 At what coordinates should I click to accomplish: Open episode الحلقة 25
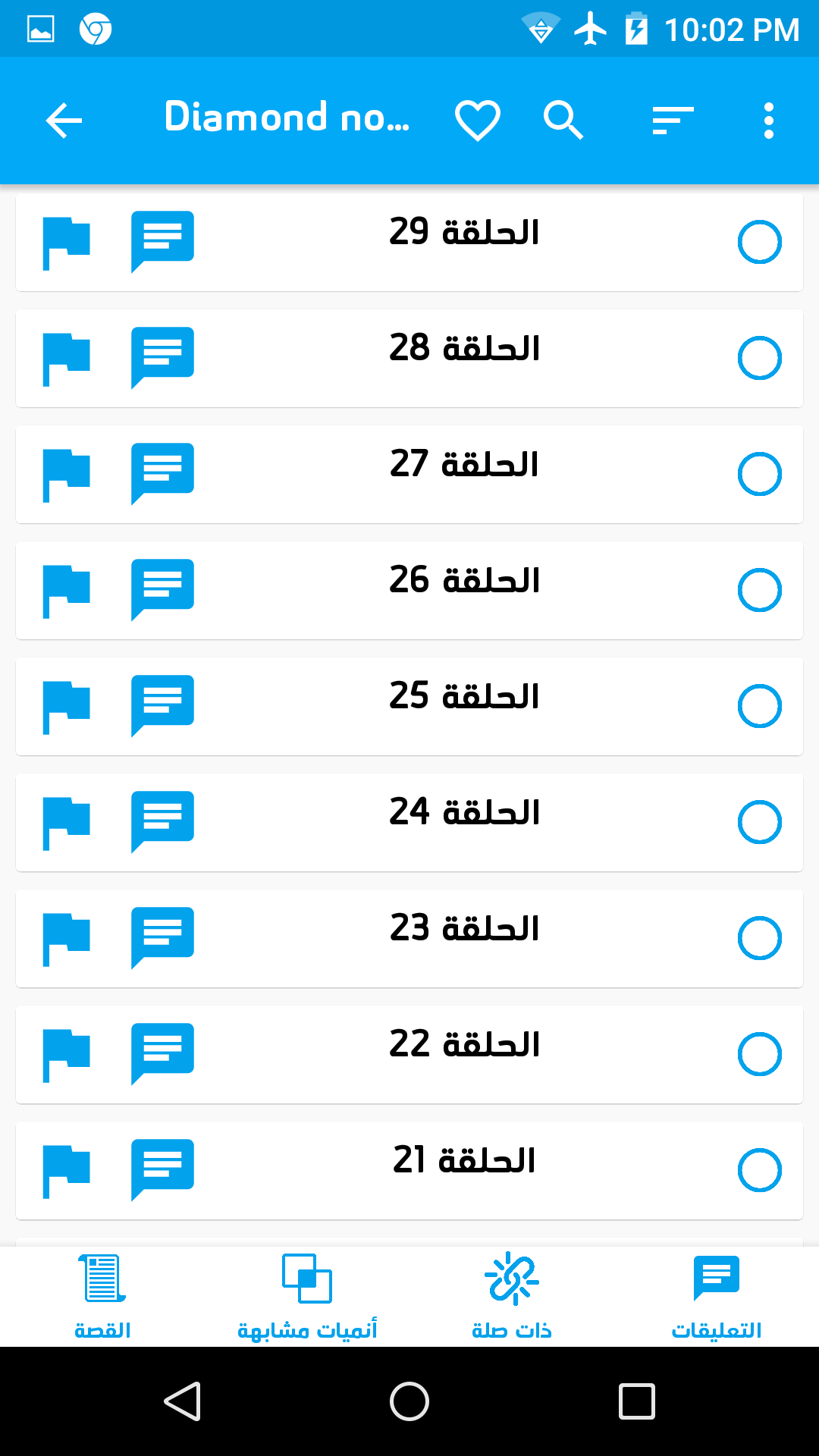point(464,698)
